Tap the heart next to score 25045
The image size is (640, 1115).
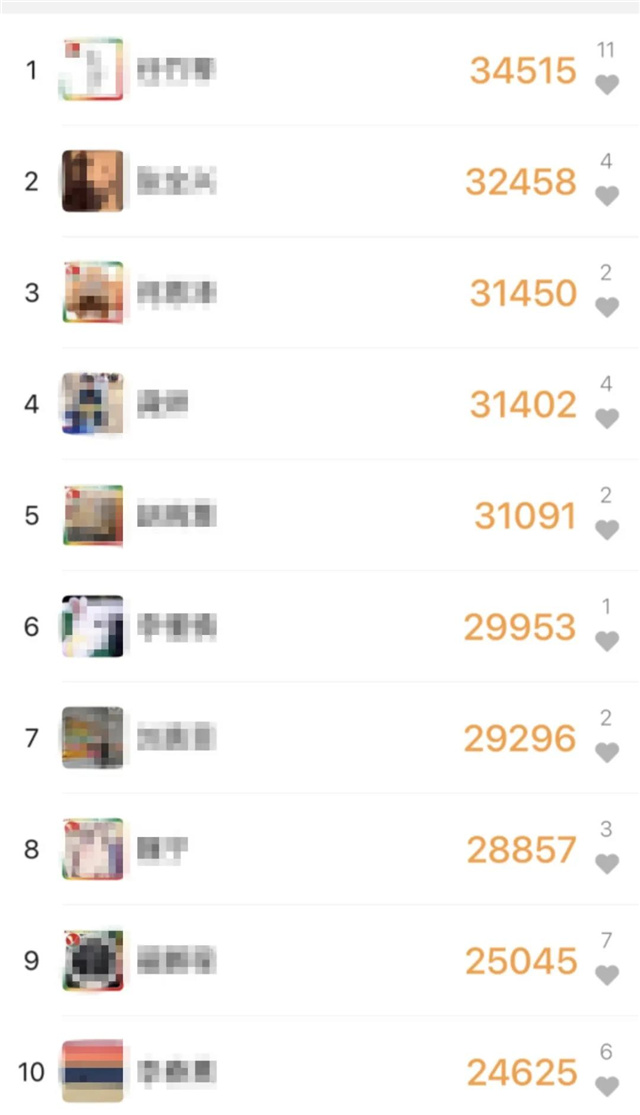(607, 975)
